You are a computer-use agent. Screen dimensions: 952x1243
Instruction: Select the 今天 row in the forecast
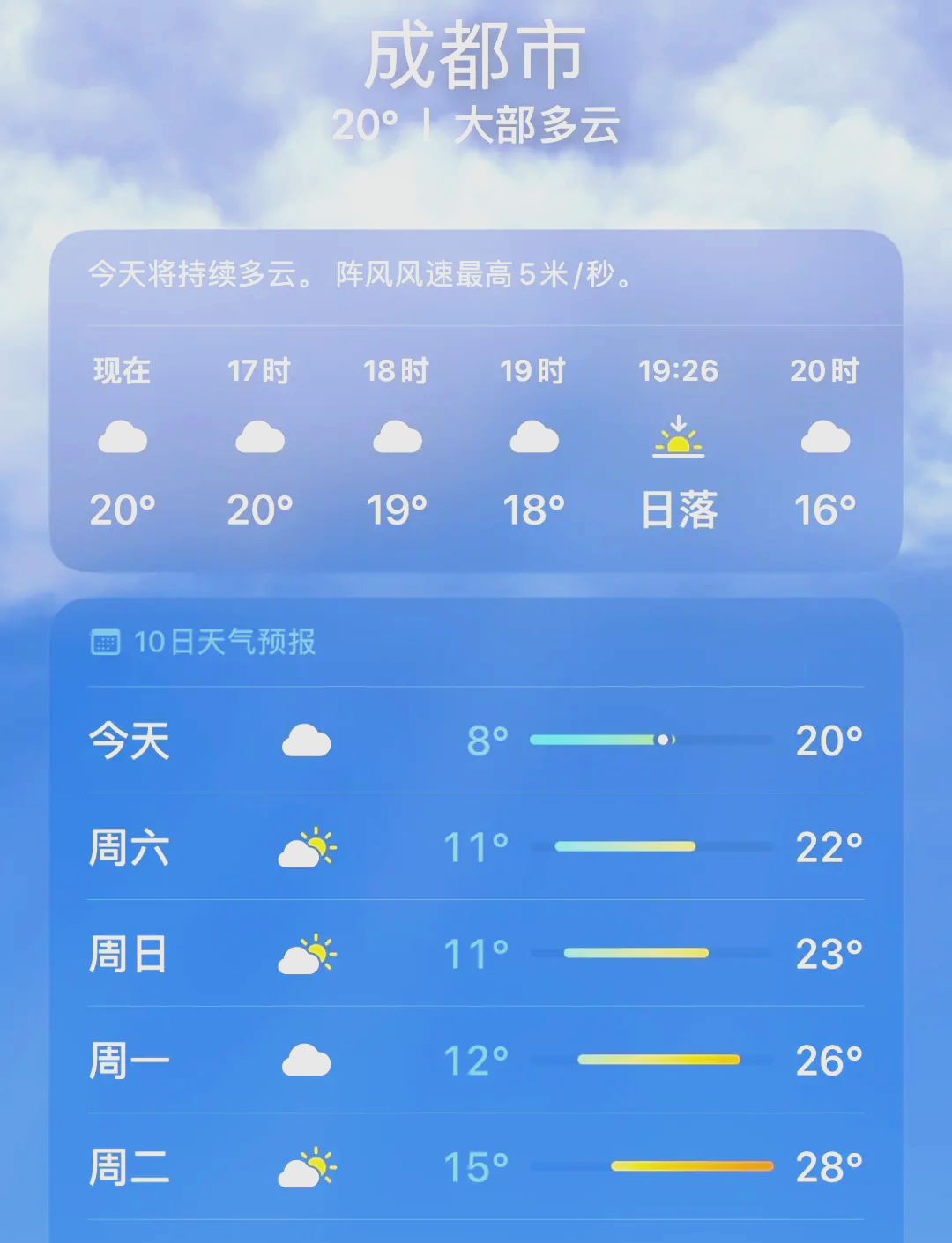[476, 741]
